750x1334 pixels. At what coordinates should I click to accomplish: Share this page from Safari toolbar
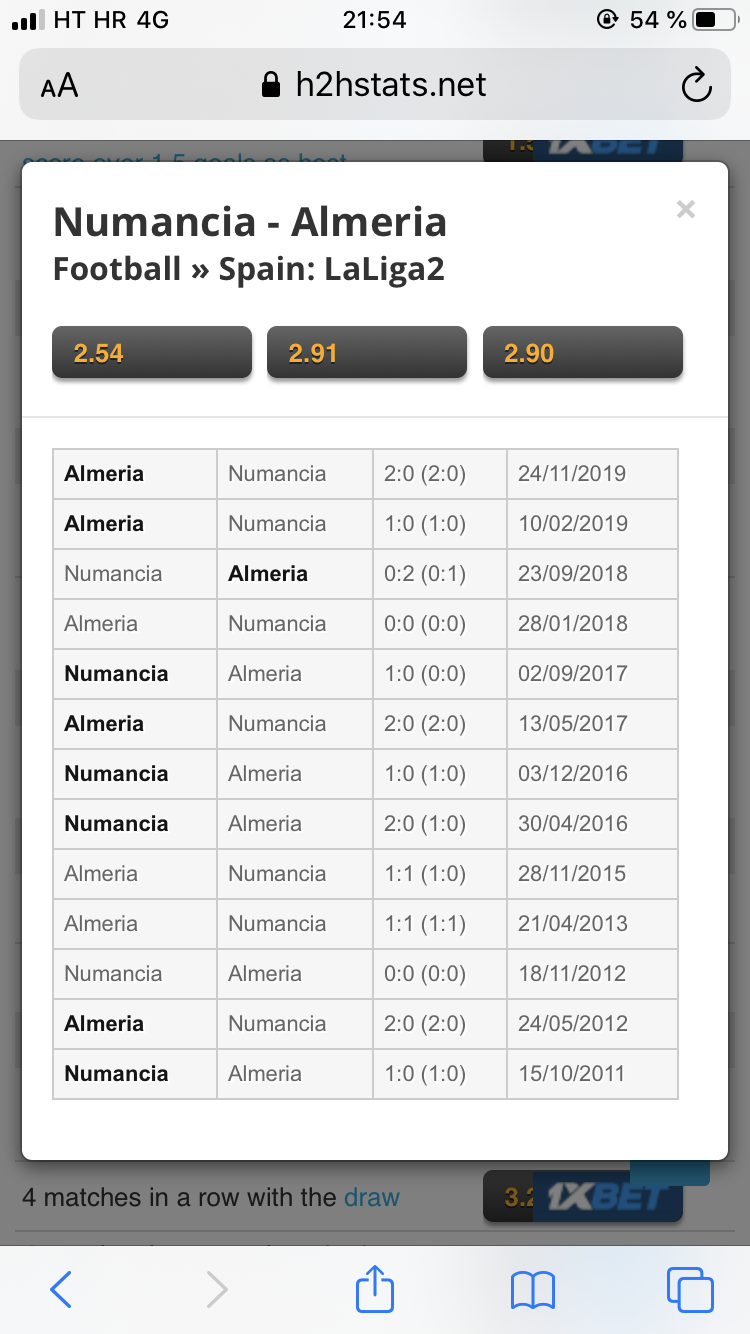[376, 1288]
